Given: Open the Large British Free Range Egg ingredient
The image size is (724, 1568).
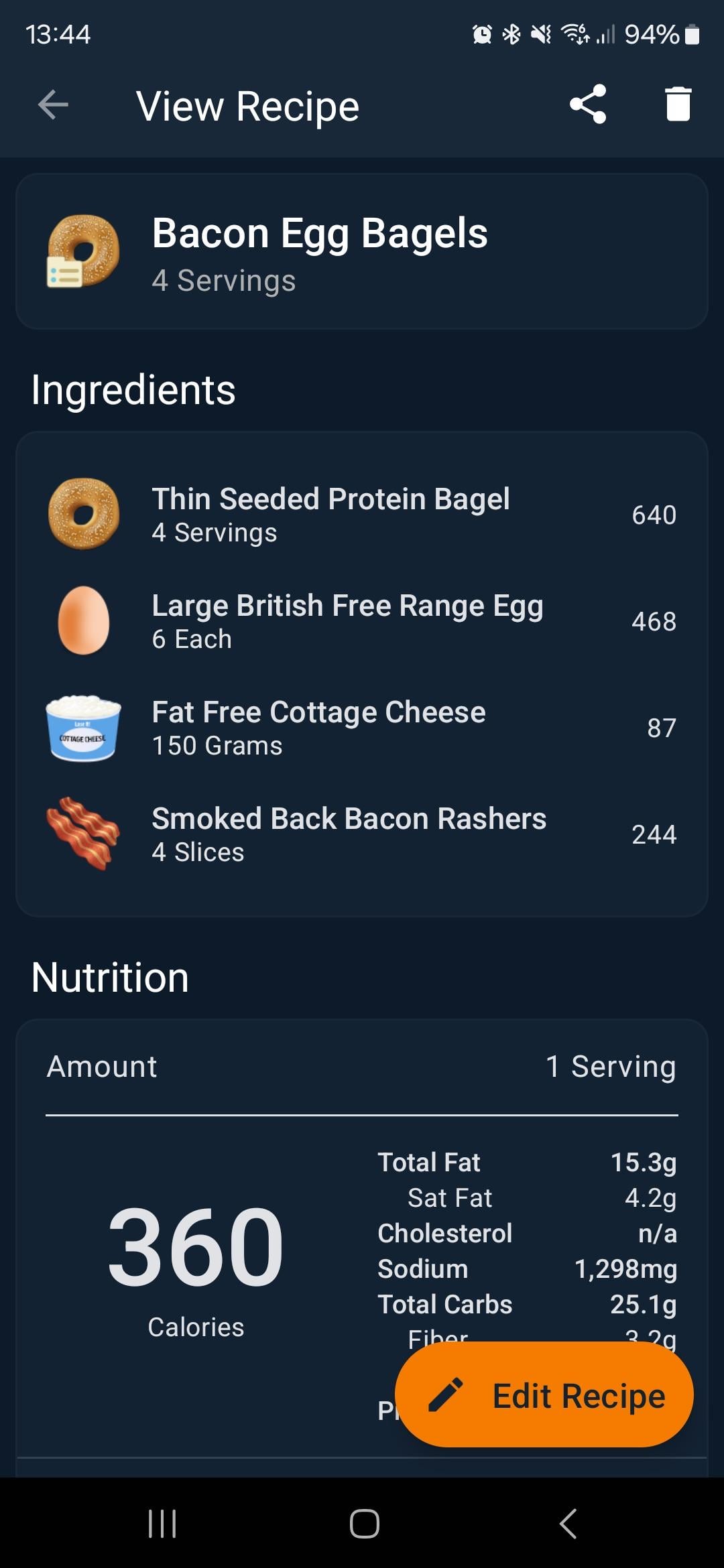Looking at the screenshot, I should point(362,621).
